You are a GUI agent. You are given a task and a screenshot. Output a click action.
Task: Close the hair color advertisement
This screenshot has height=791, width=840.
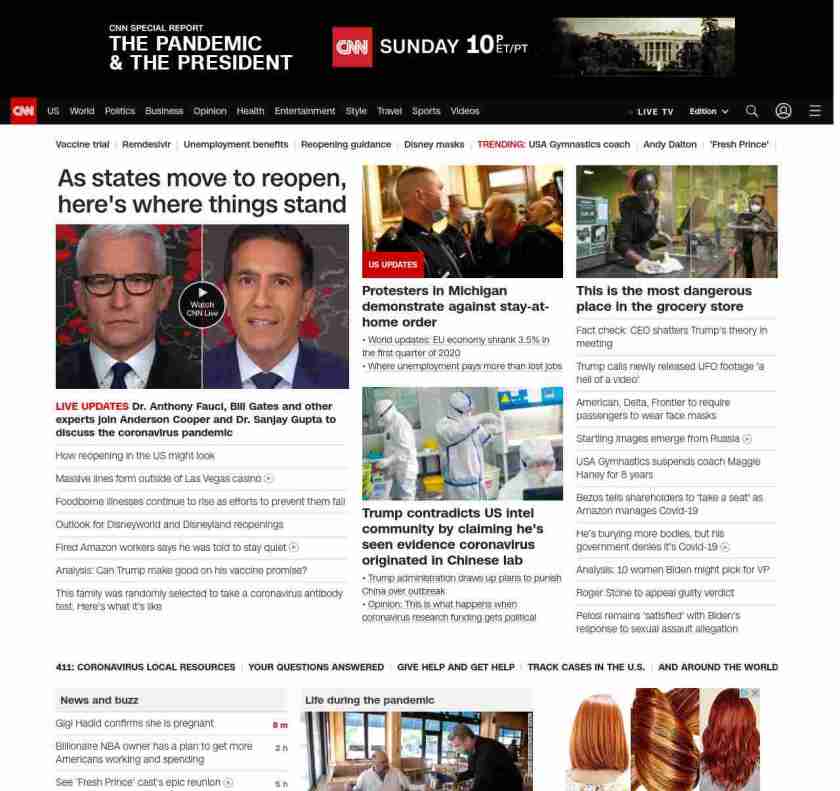point(754,693)
